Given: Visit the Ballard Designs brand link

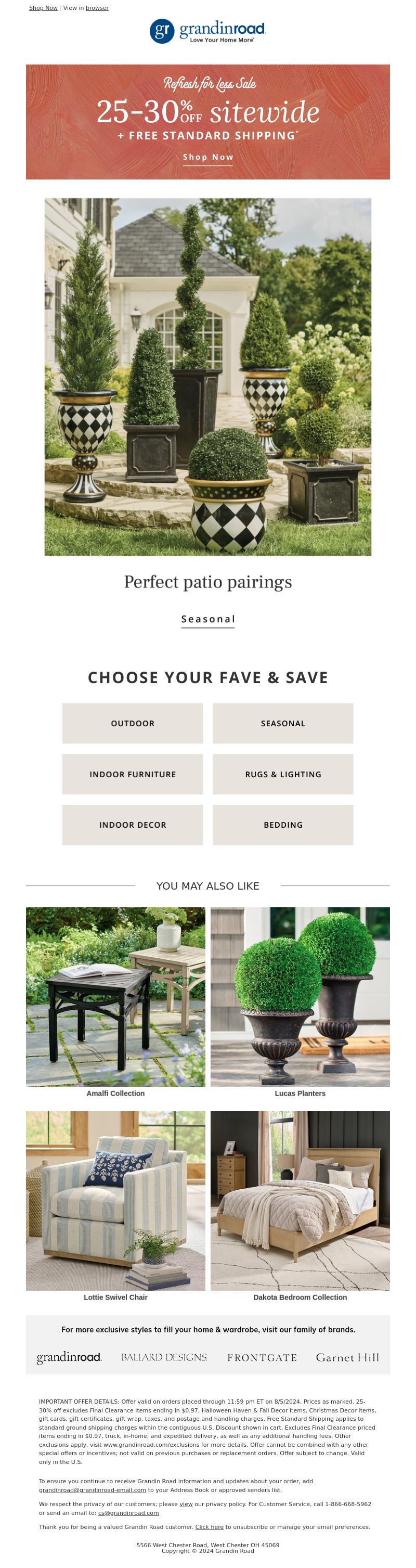Looking at the screenshot, I should click(164, 1357).
